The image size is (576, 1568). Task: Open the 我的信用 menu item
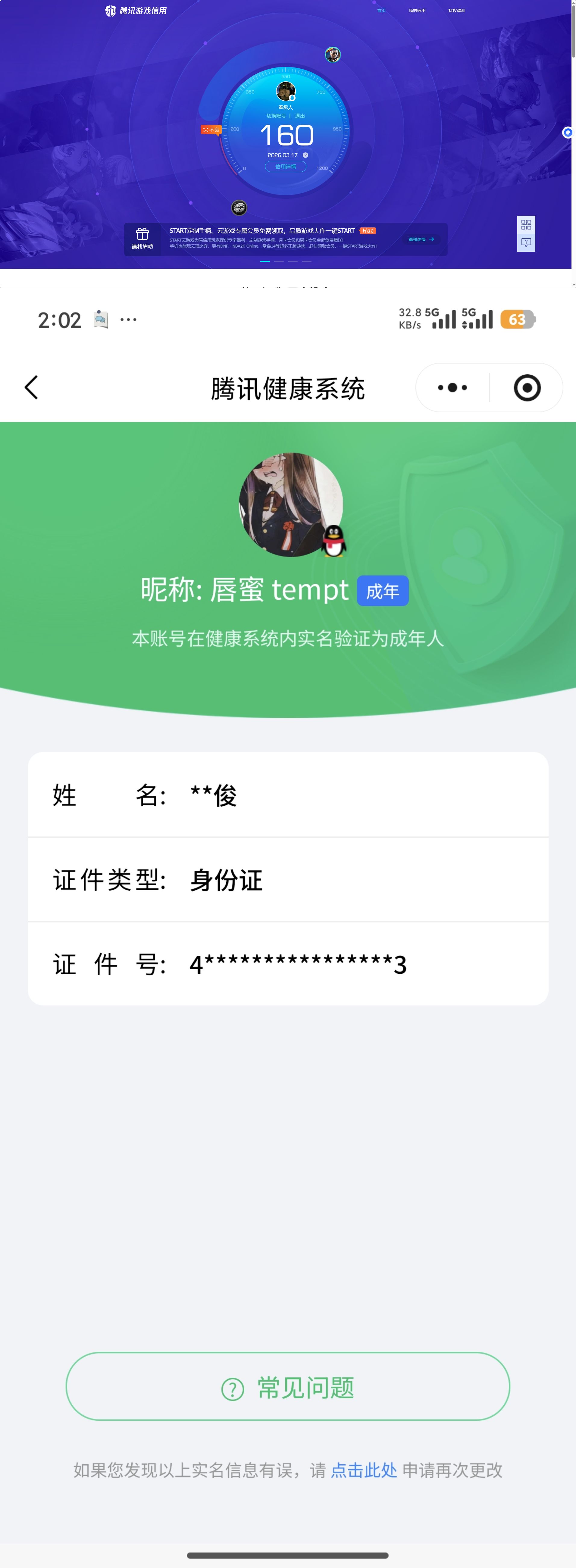pyautogui.click(x=418, y=10)
